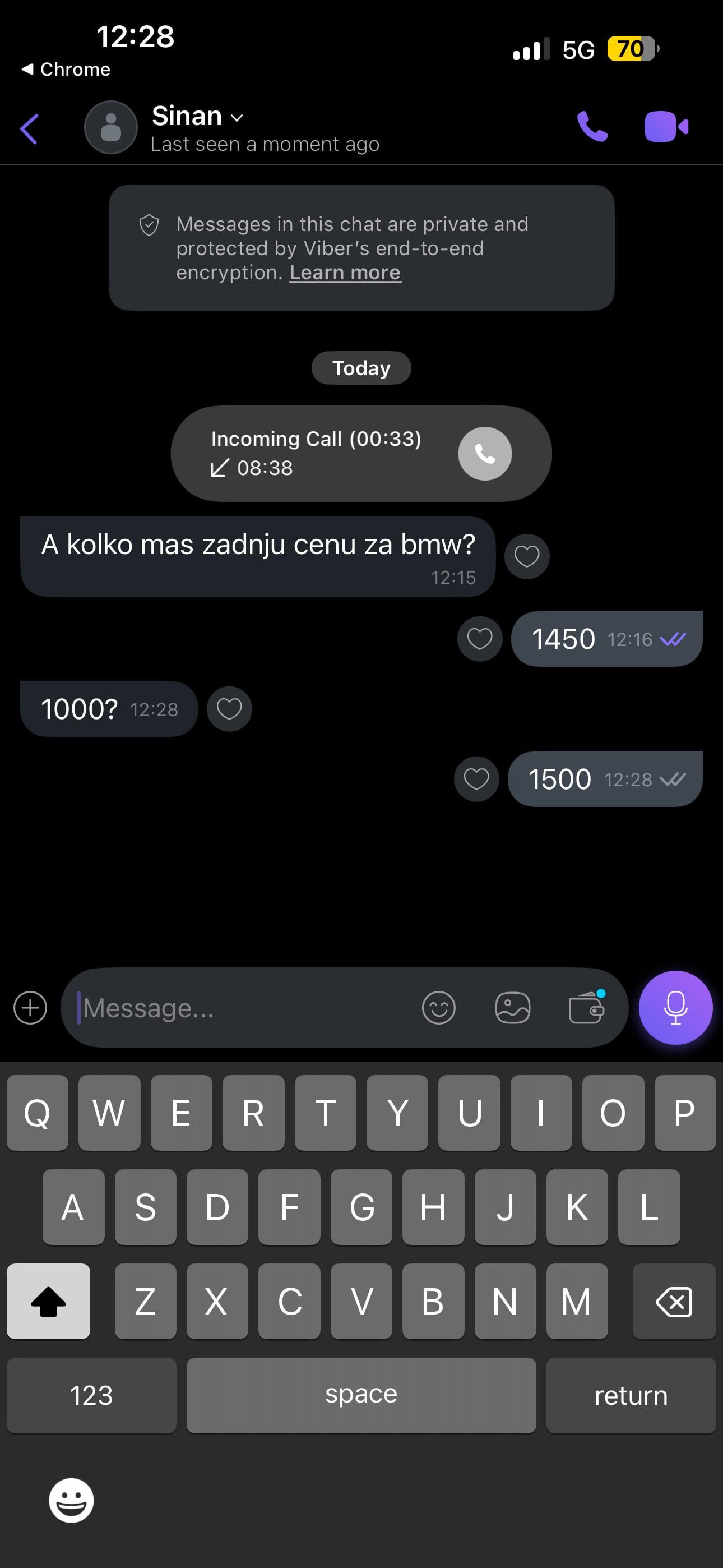
Task: Start a voice call with Sinan
Action: click(x=591, y=127)
